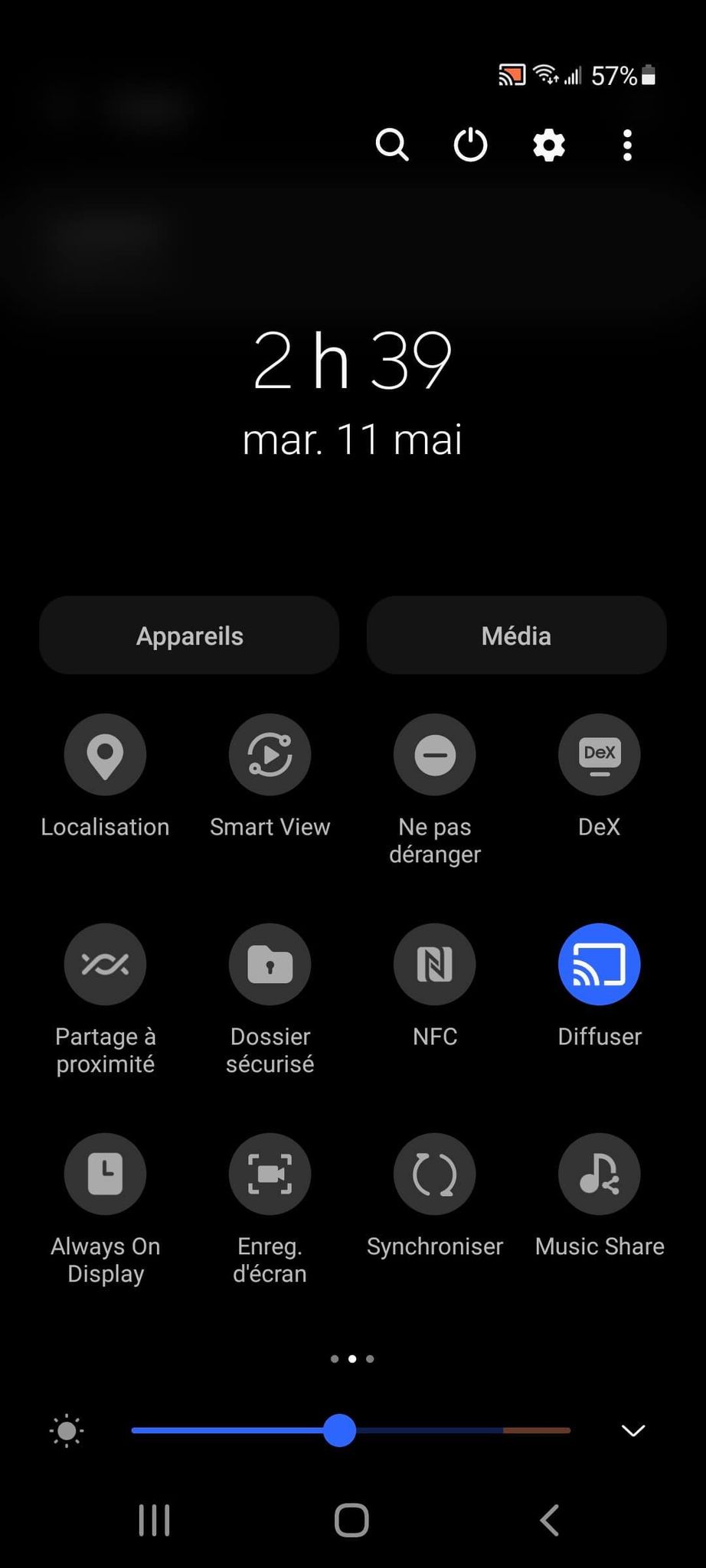Toggle Synchroniser
This screenshot has height=1568, width=706.
pos(434,1174)
